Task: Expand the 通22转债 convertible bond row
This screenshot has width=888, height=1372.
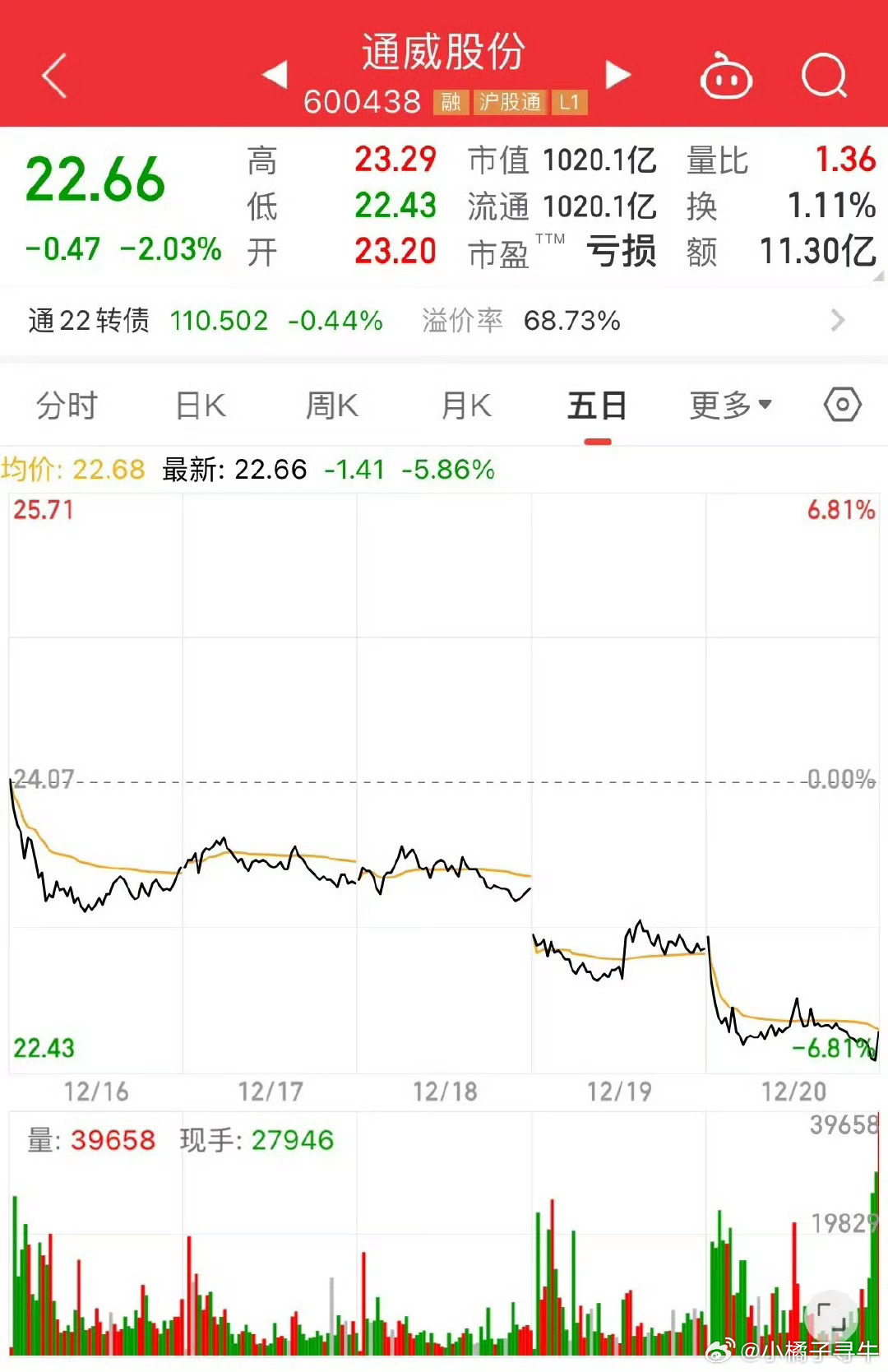Action: (837, 320)
